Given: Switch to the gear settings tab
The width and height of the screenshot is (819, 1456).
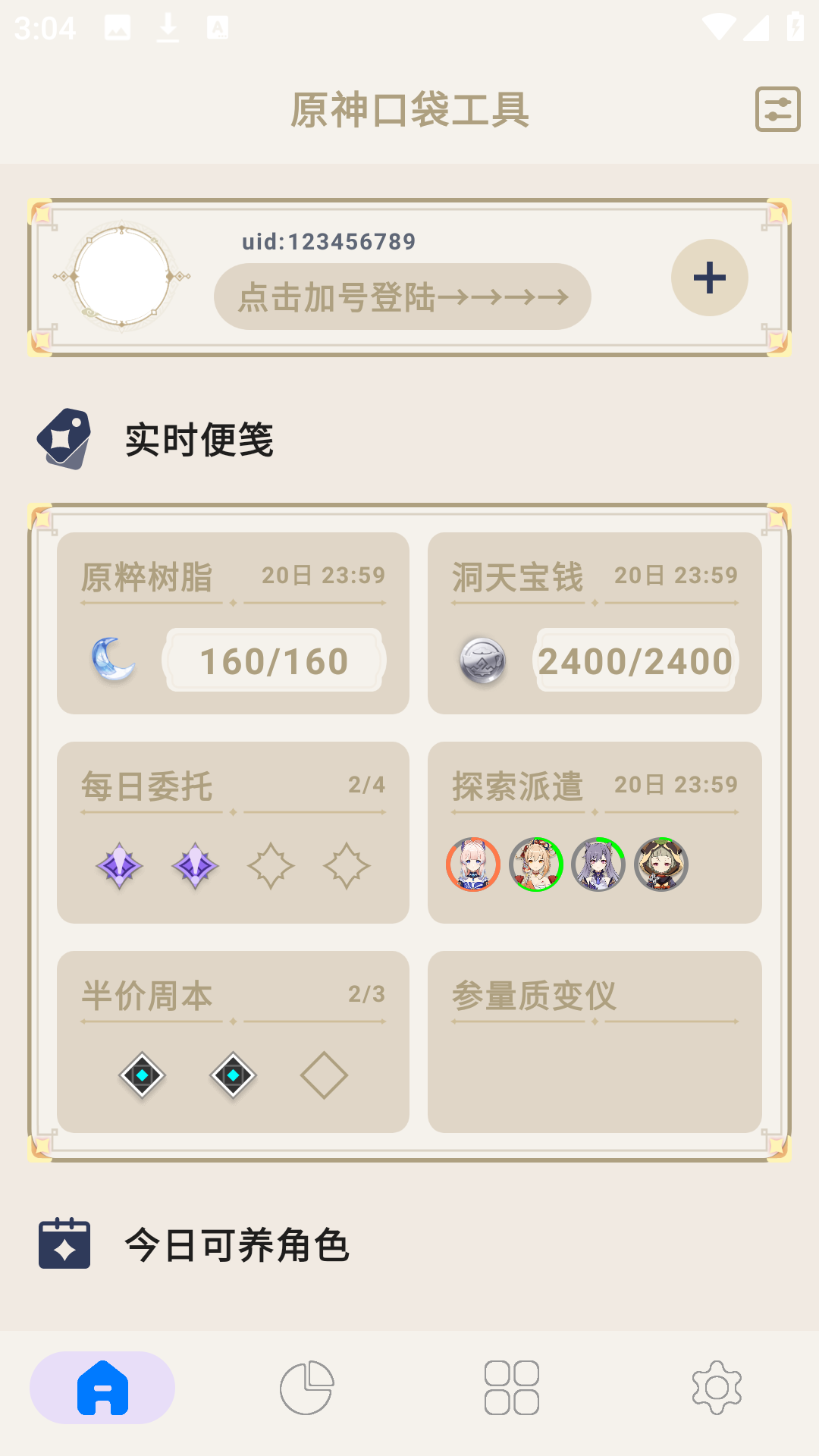Looking at the screenshot, I should 717,1387.
